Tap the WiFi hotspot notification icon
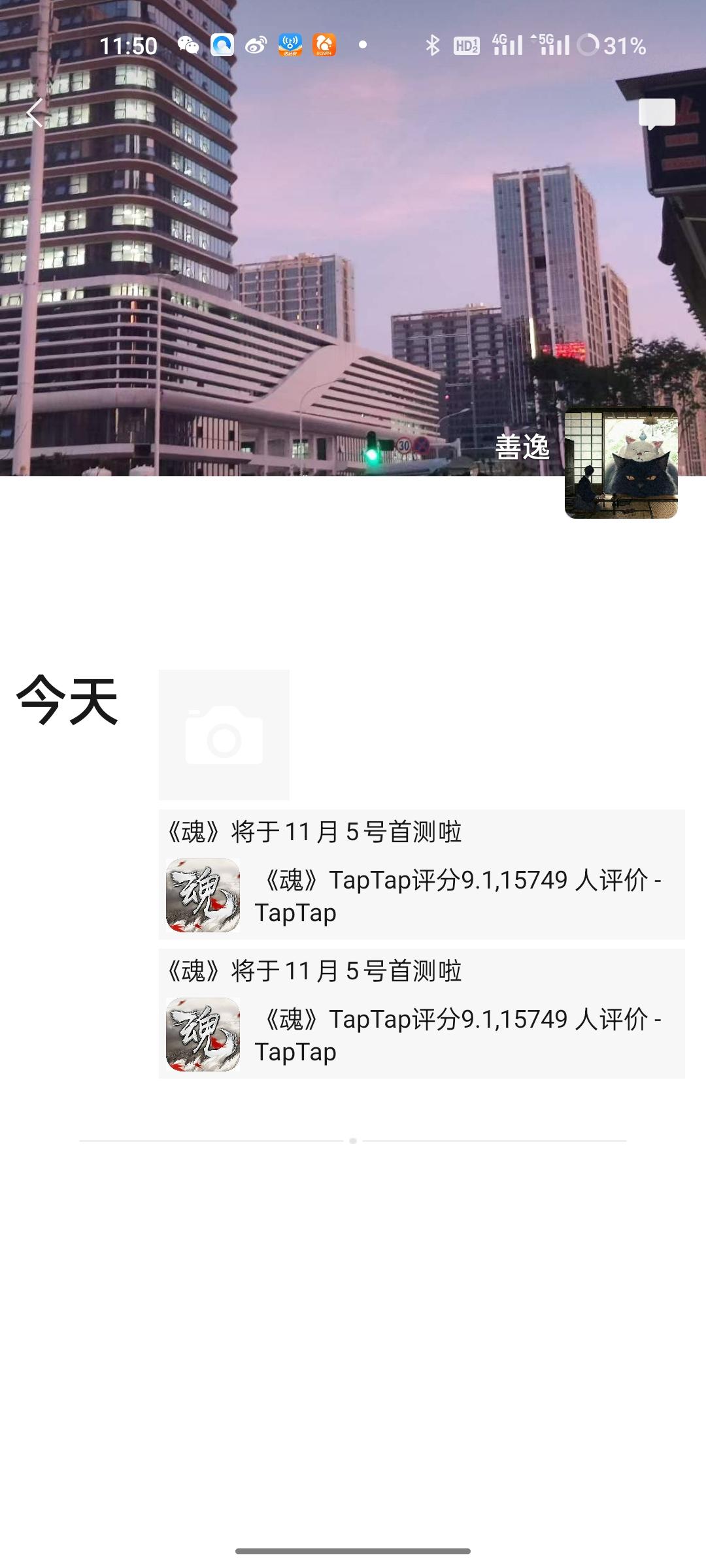 coord(290,46)
